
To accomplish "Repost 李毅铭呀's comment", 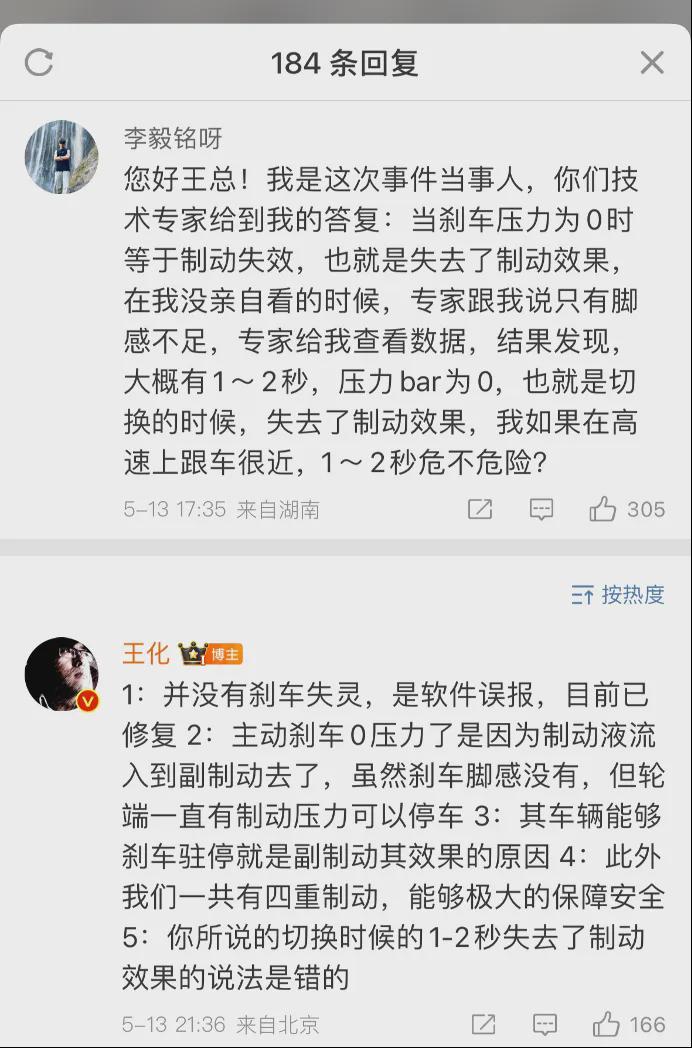I will 480,510.
